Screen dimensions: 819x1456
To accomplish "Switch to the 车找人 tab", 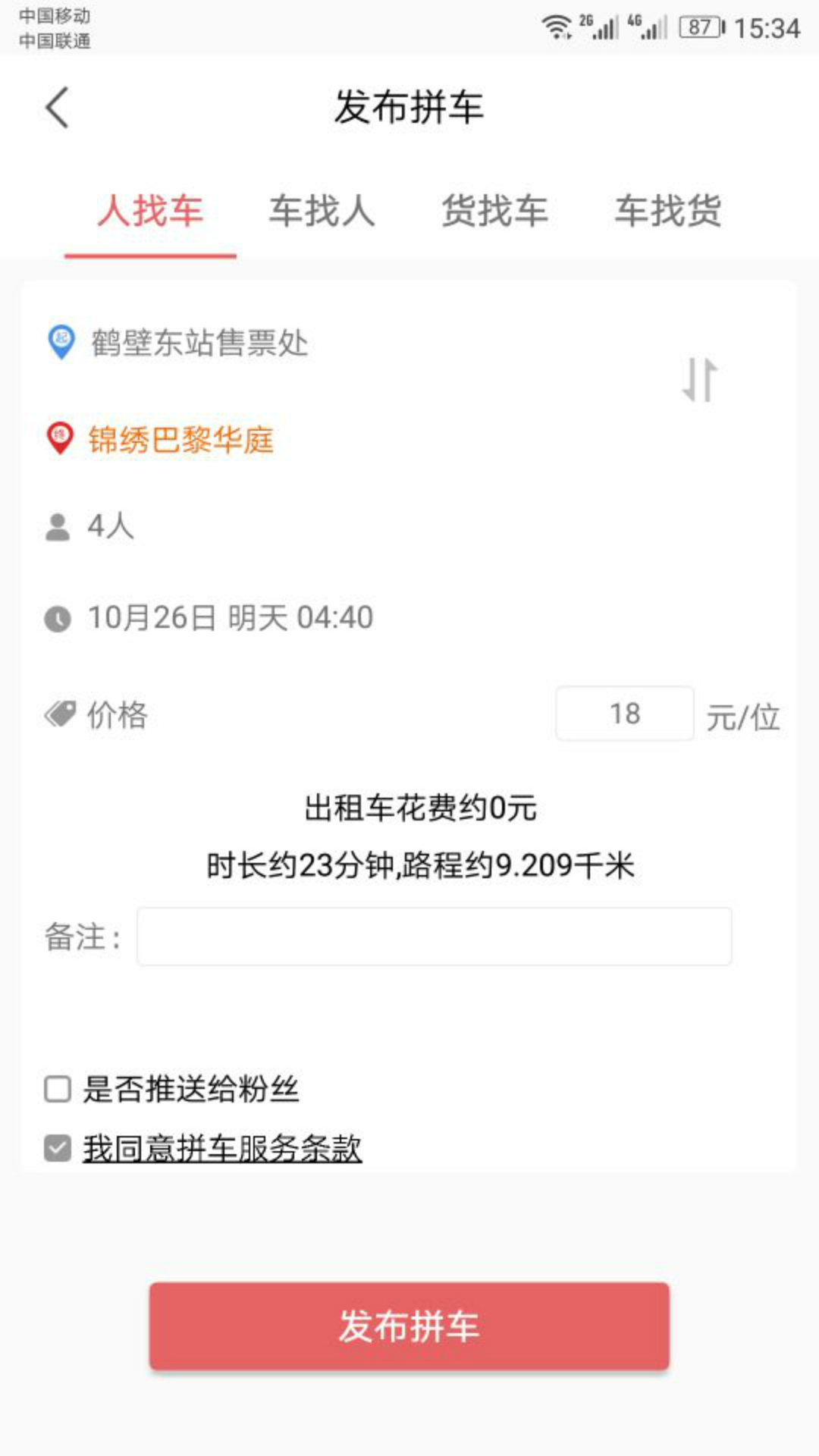I will [x=322, y=211].
